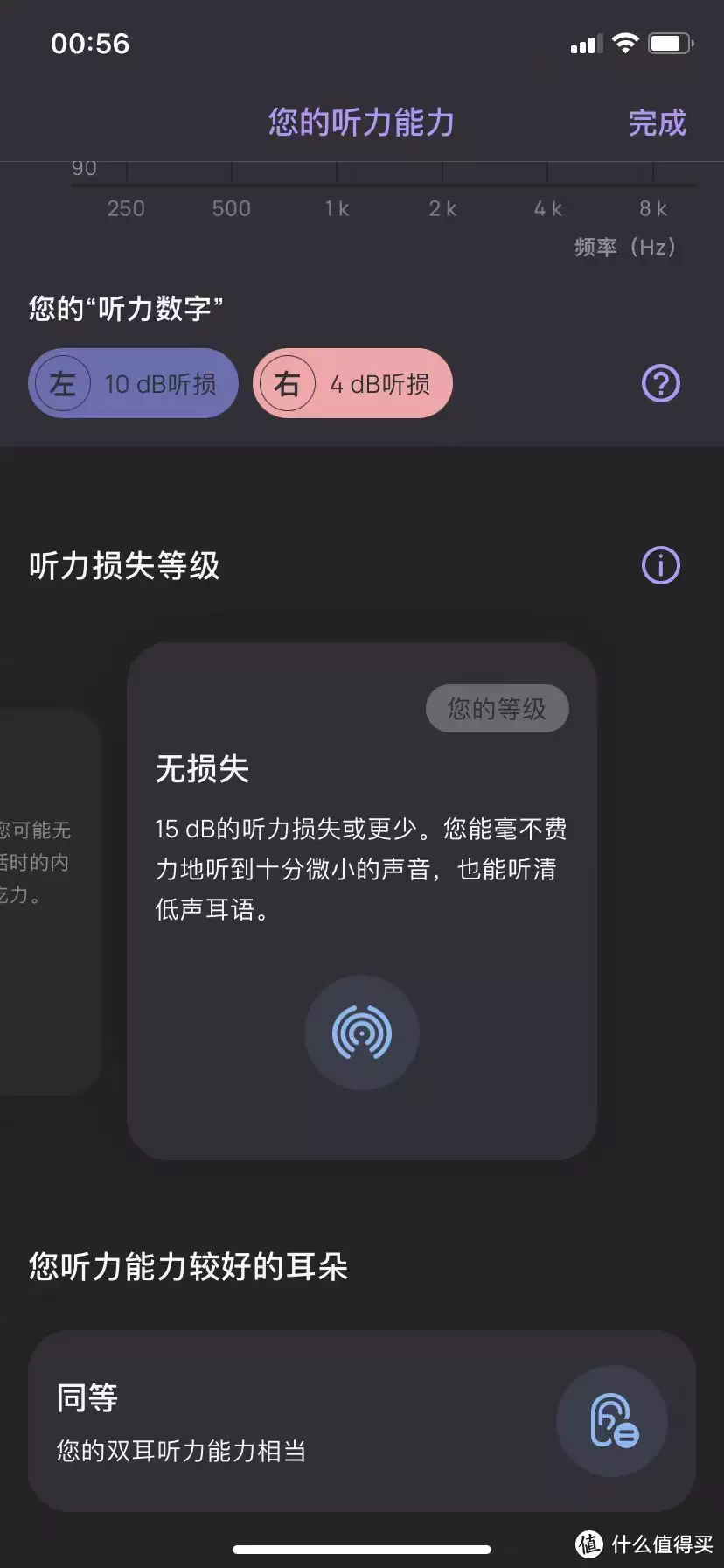Open the help icon beside hearing numbers
The height and width of the screenshot is (1568, 724).
tap(661, 383)
